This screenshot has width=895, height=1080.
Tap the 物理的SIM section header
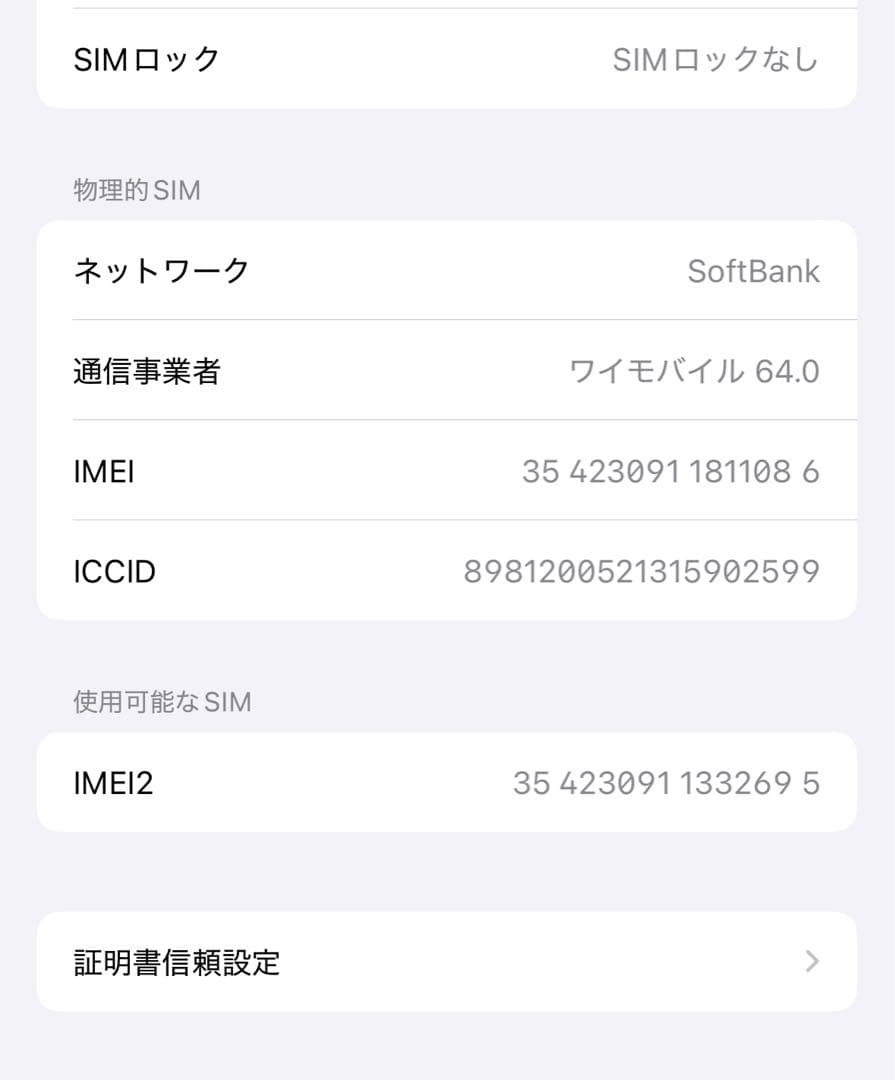(136, 190)
